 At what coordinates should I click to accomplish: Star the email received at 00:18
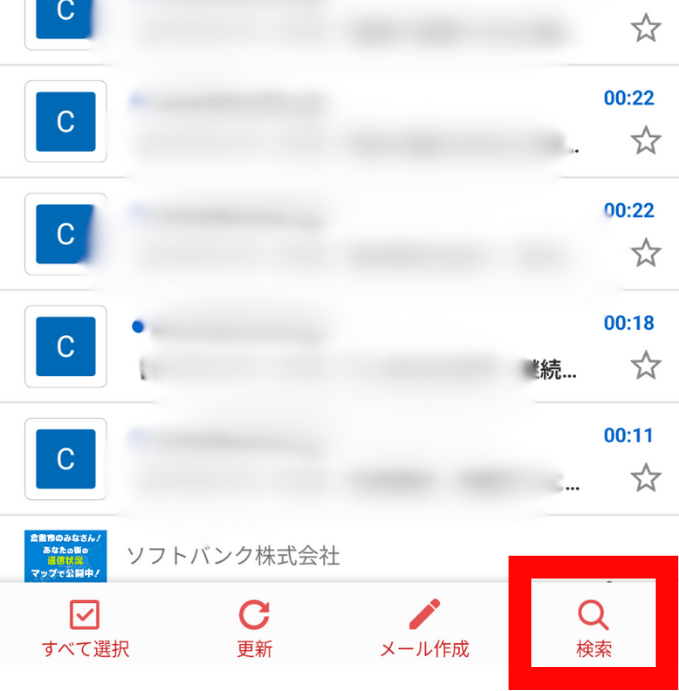pos(646,365)
